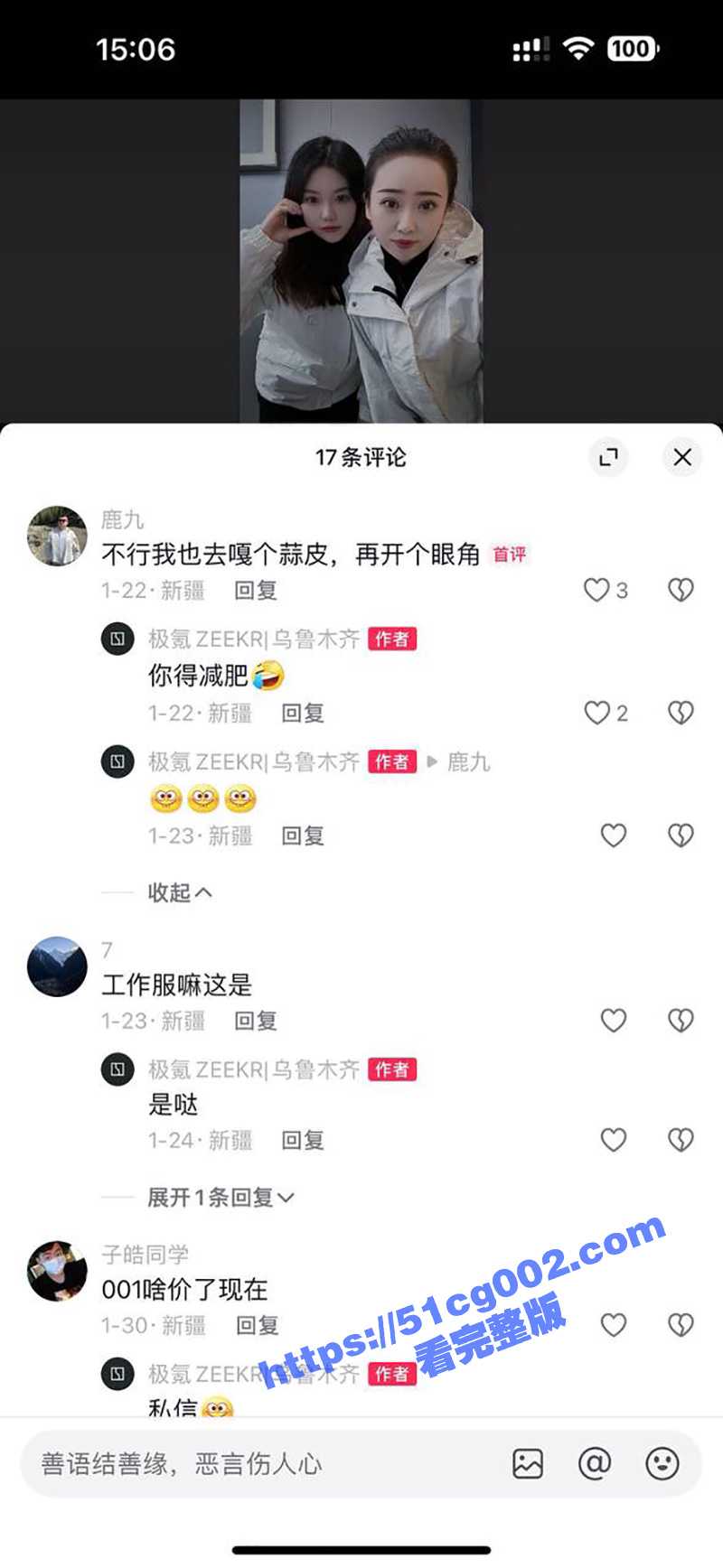Screen dimensions: 723x1568
Task: Like 鹿九's comment about 蒜皮
Action: coord(596,590)
